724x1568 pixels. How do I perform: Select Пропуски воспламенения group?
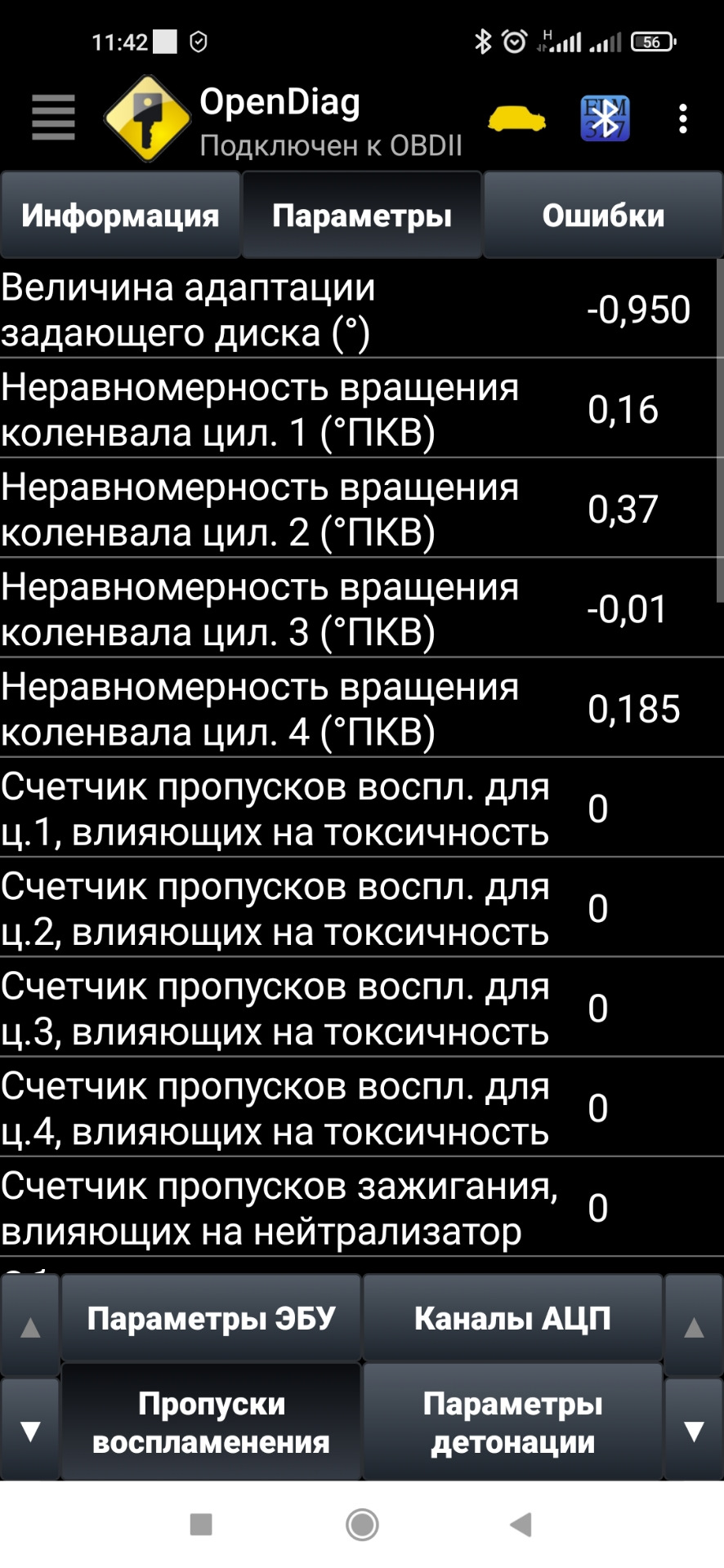211,1423
